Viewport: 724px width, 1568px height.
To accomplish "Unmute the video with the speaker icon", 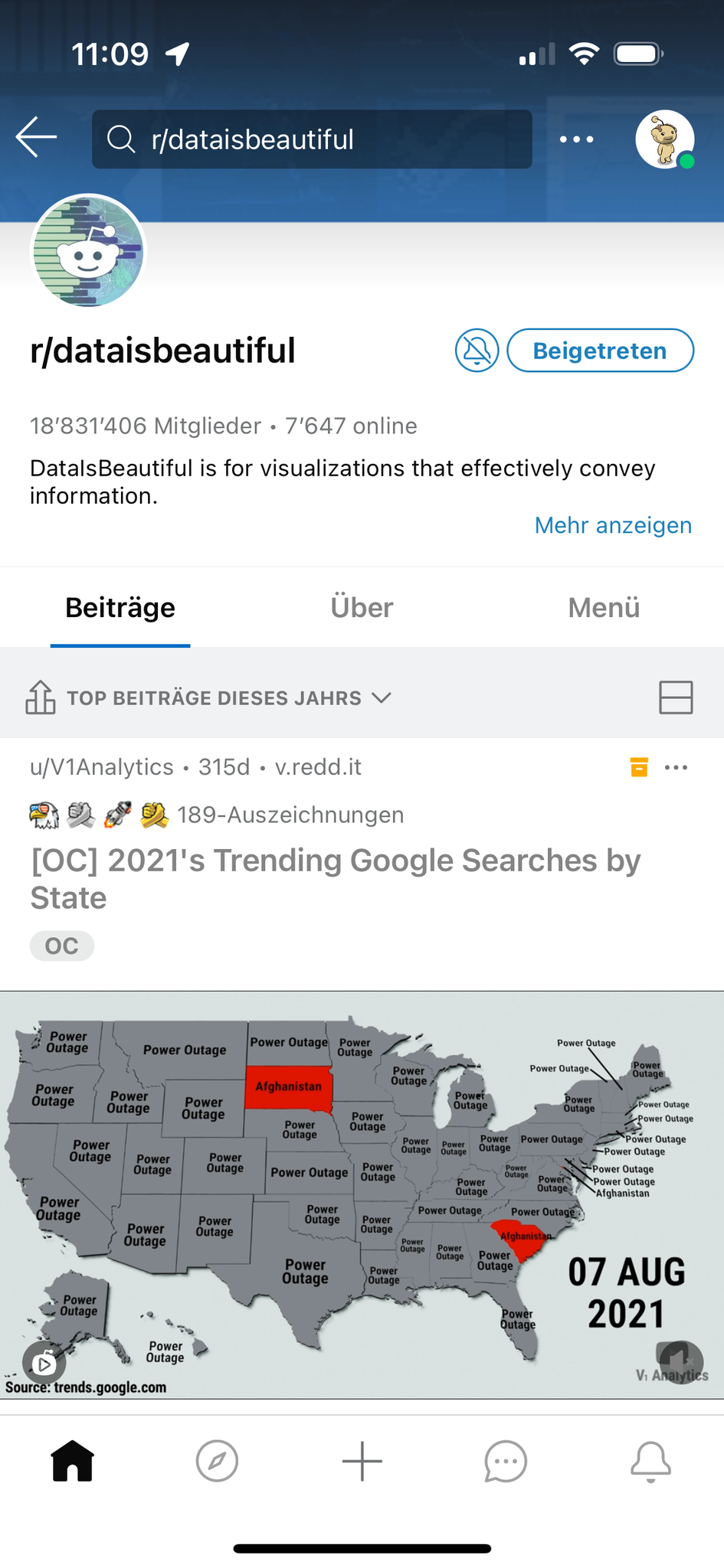I will click(680, 1361).
